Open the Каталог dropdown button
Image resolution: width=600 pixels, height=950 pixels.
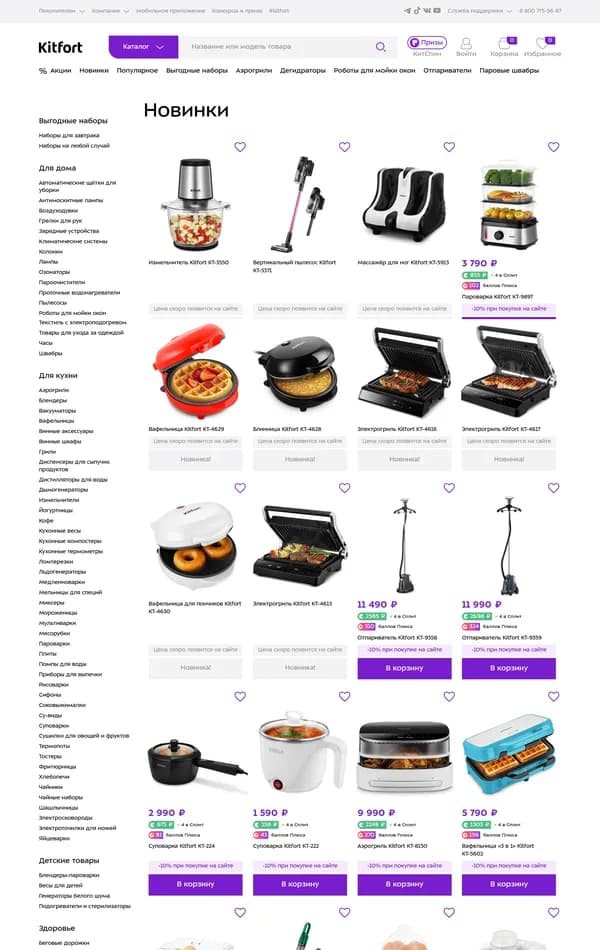(x=143, y=47)
